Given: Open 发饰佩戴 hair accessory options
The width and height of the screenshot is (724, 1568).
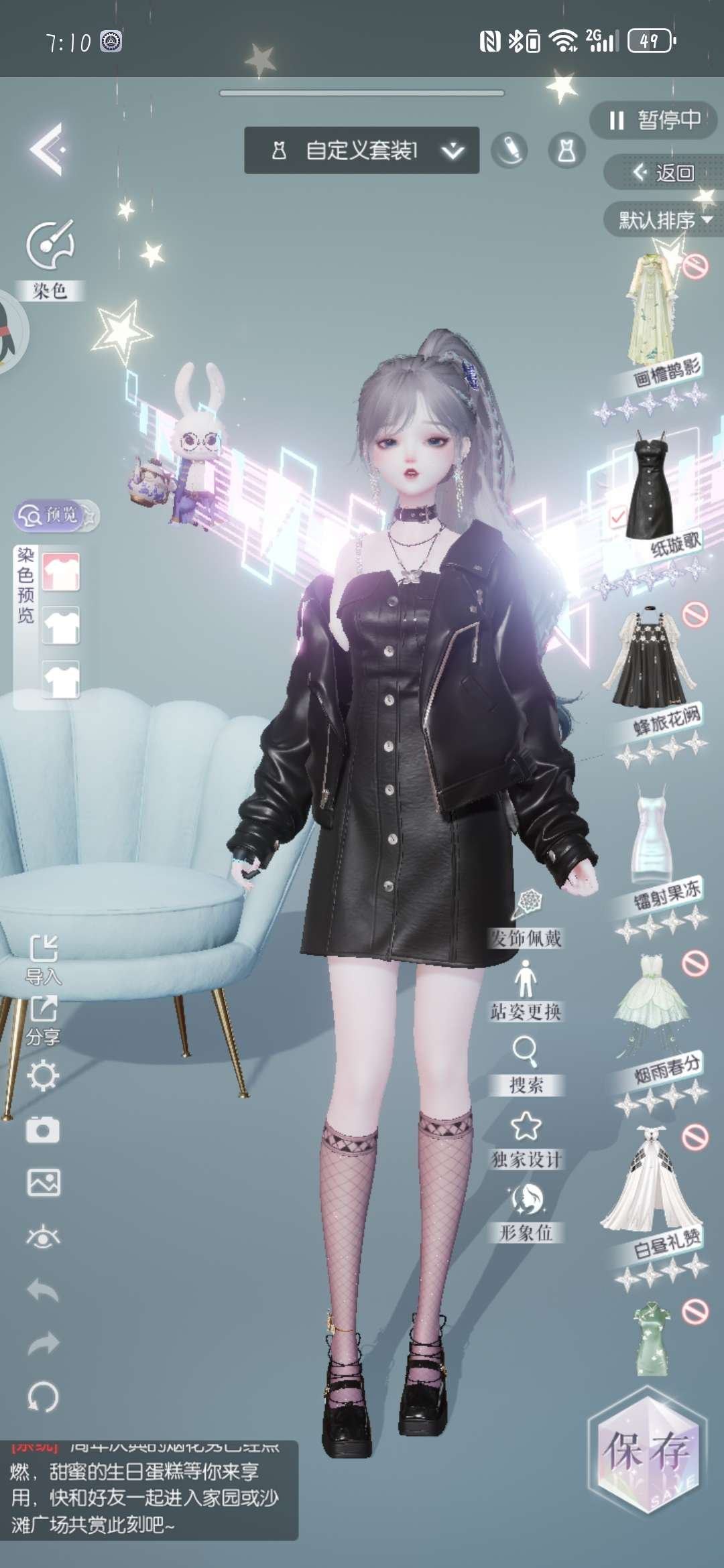Looking at the screenshot, I should click(526, 918).
